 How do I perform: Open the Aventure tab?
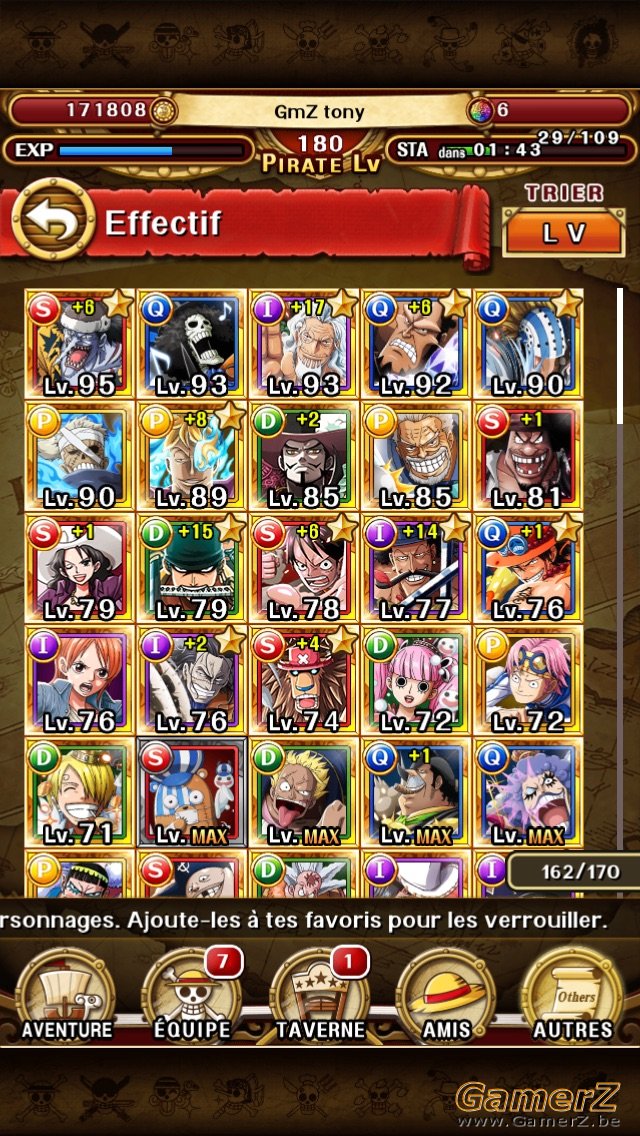tap(66, 996)
